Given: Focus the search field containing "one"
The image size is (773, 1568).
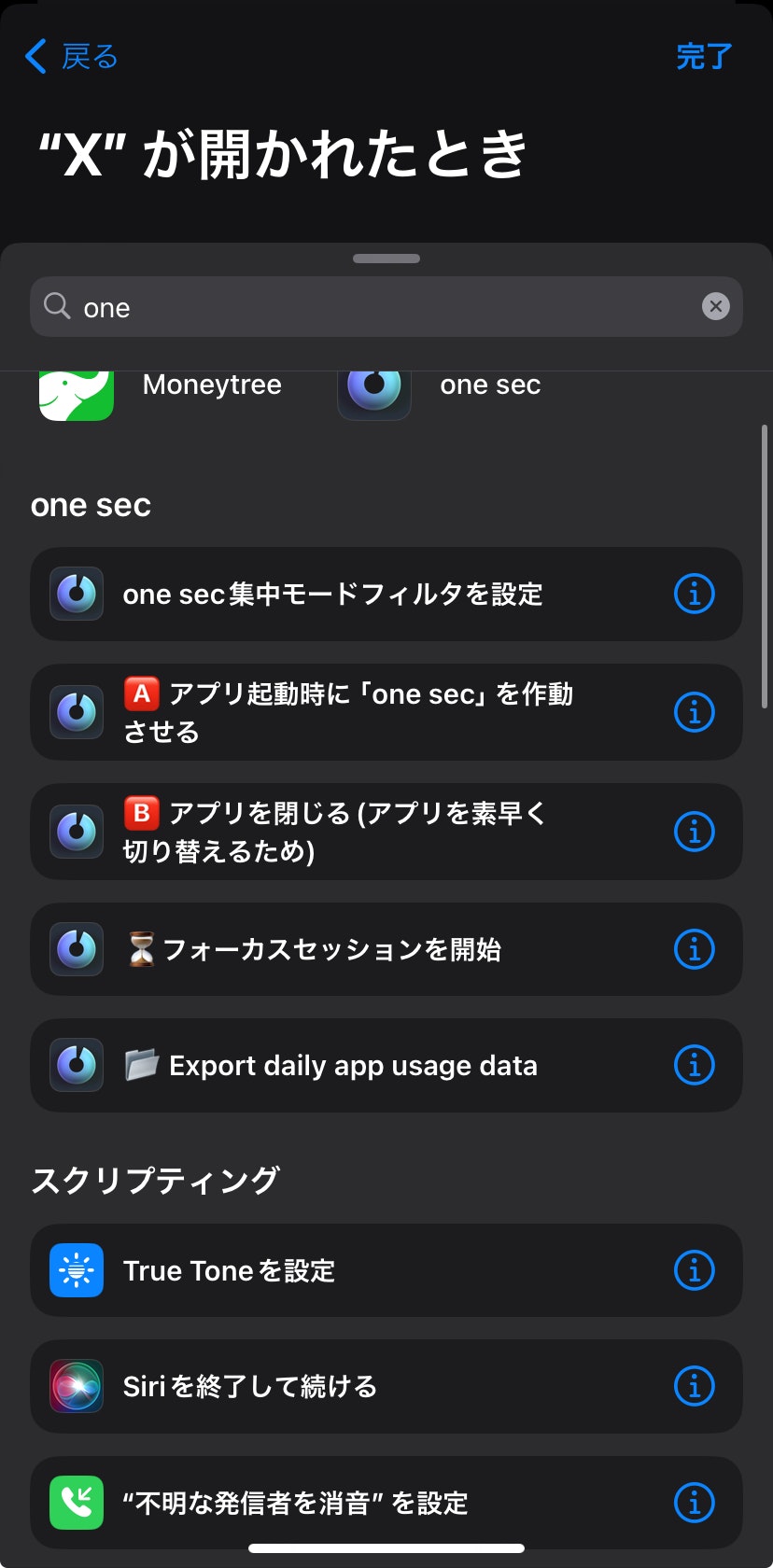Looking at the screenshot, I should [x=373, y=307].
